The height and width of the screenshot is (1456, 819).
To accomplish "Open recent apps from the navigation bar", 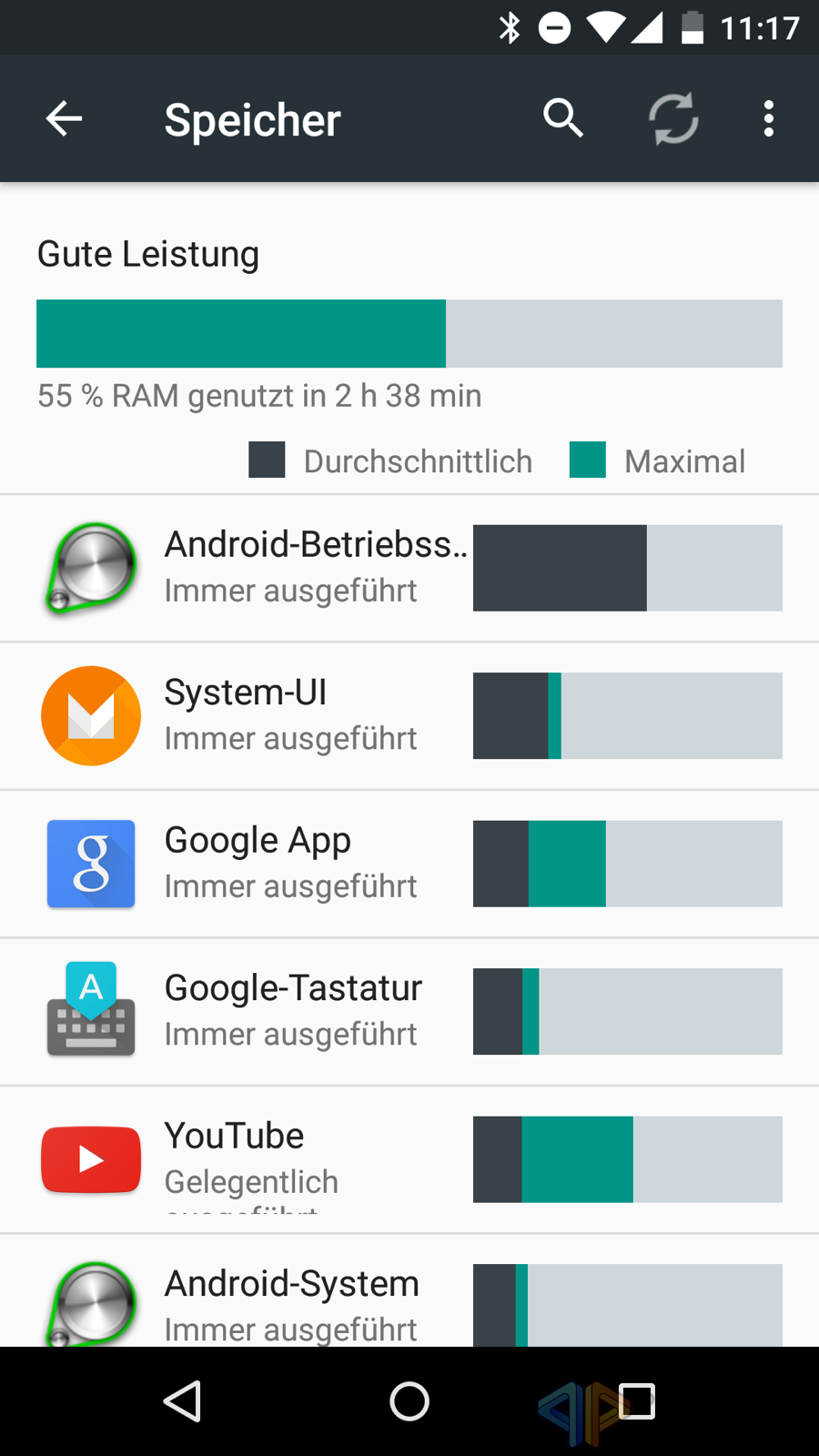I will coord(637,1401).
